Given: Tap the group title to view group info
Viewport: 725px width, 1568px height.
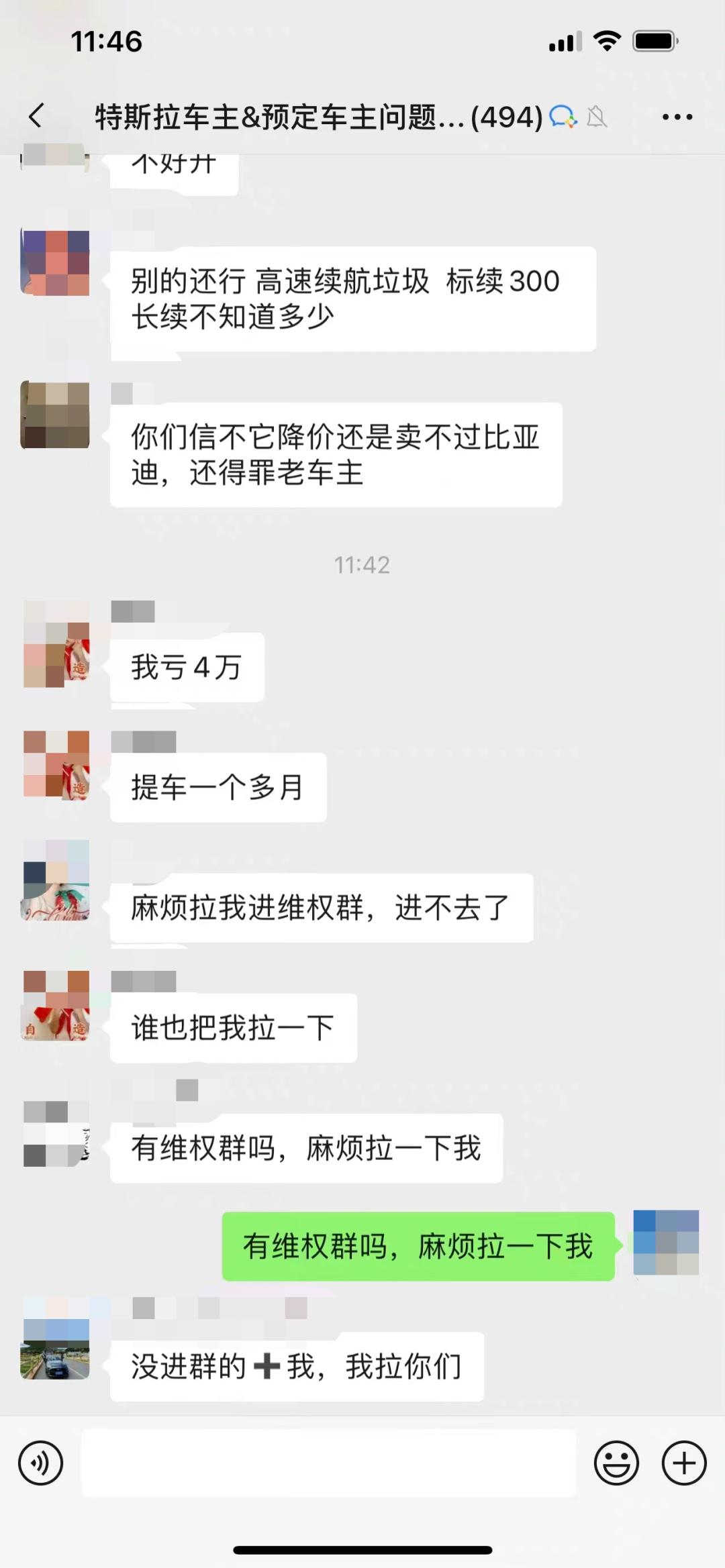Looking at the screenshot, I should pyautogui.click(x=282, y=115).
